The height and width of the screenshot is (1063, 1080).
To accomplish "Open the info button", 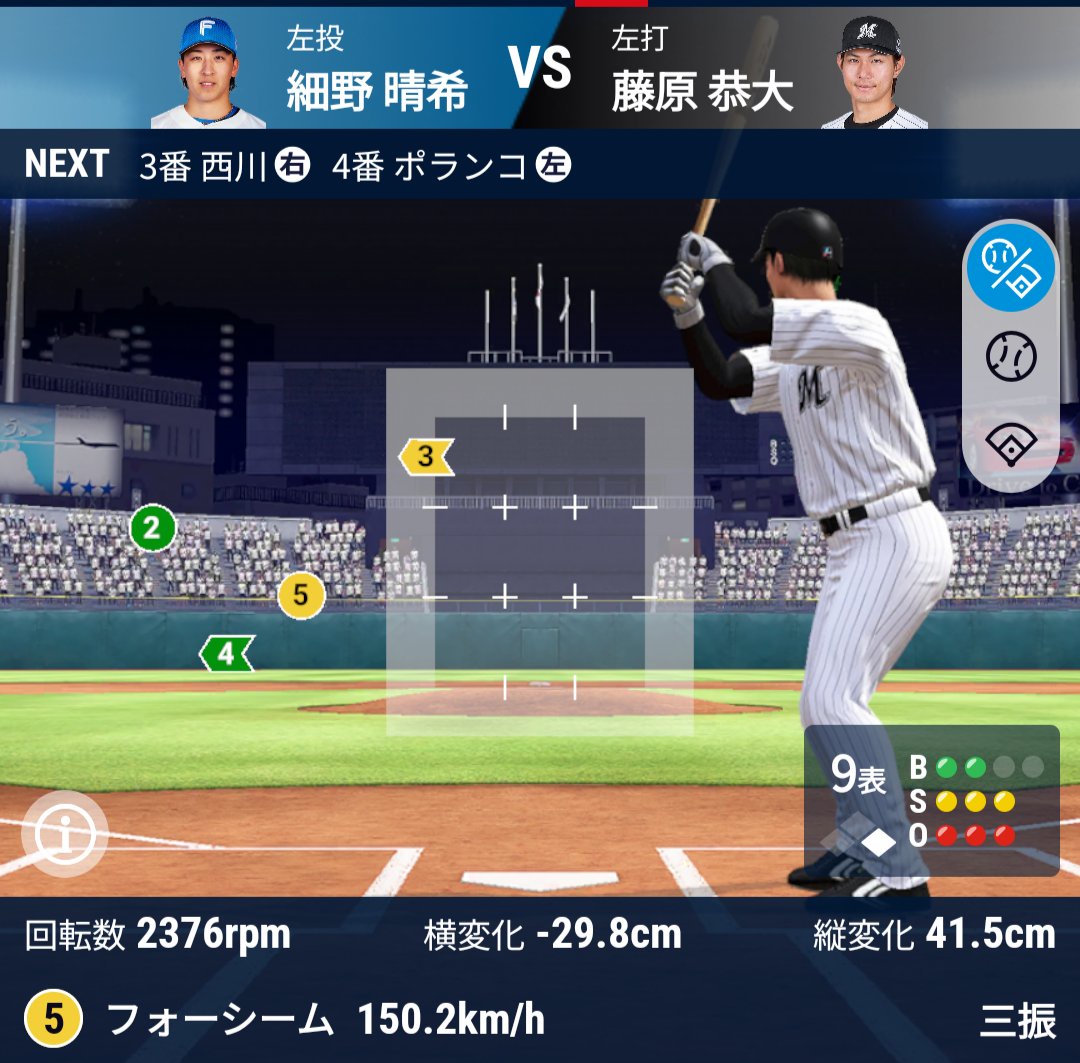I will pos(65,834).
